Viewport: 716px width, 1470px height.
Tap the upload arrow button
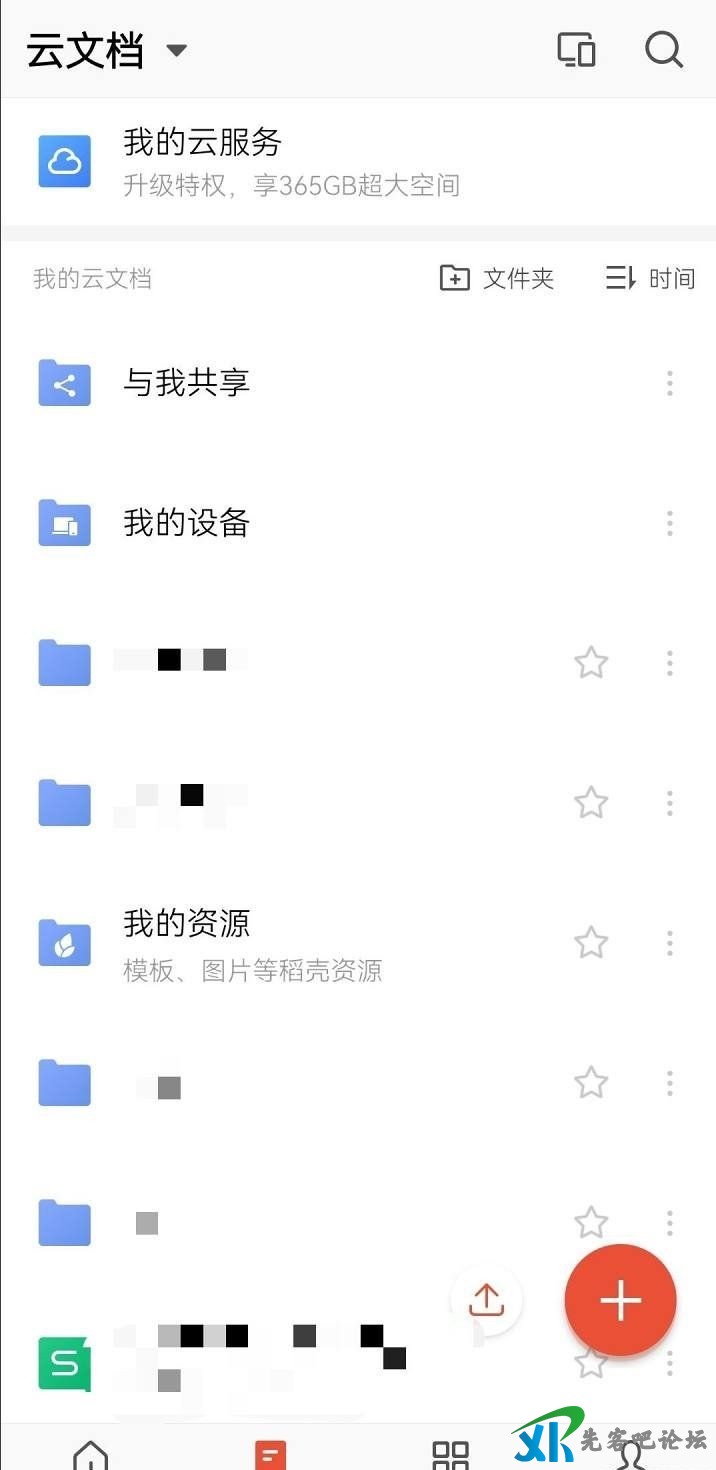click(x=486, y=1300)
